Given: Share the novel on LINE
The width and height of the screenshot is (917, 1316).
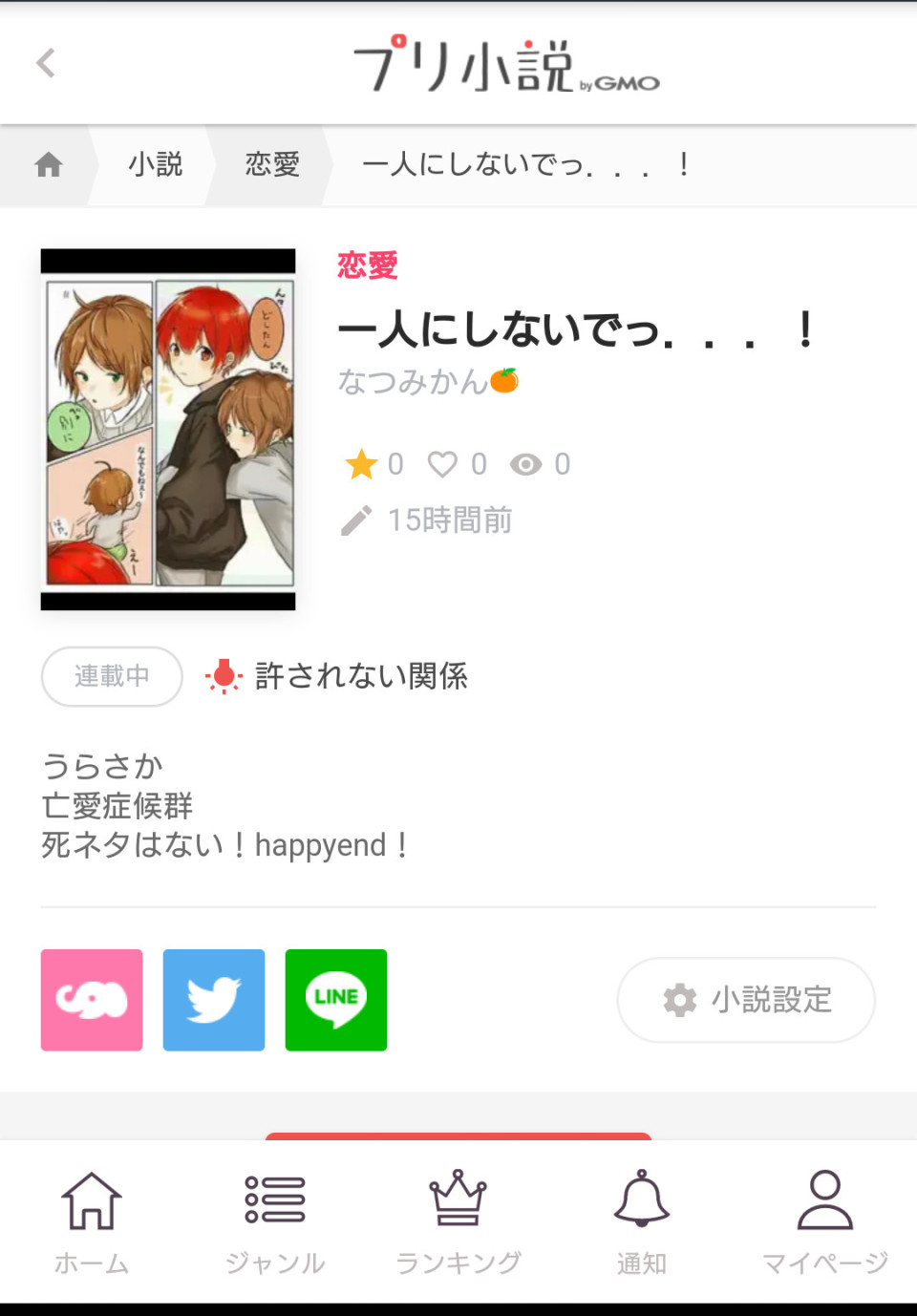Looking at the screenshot, I should (336, 1000).
